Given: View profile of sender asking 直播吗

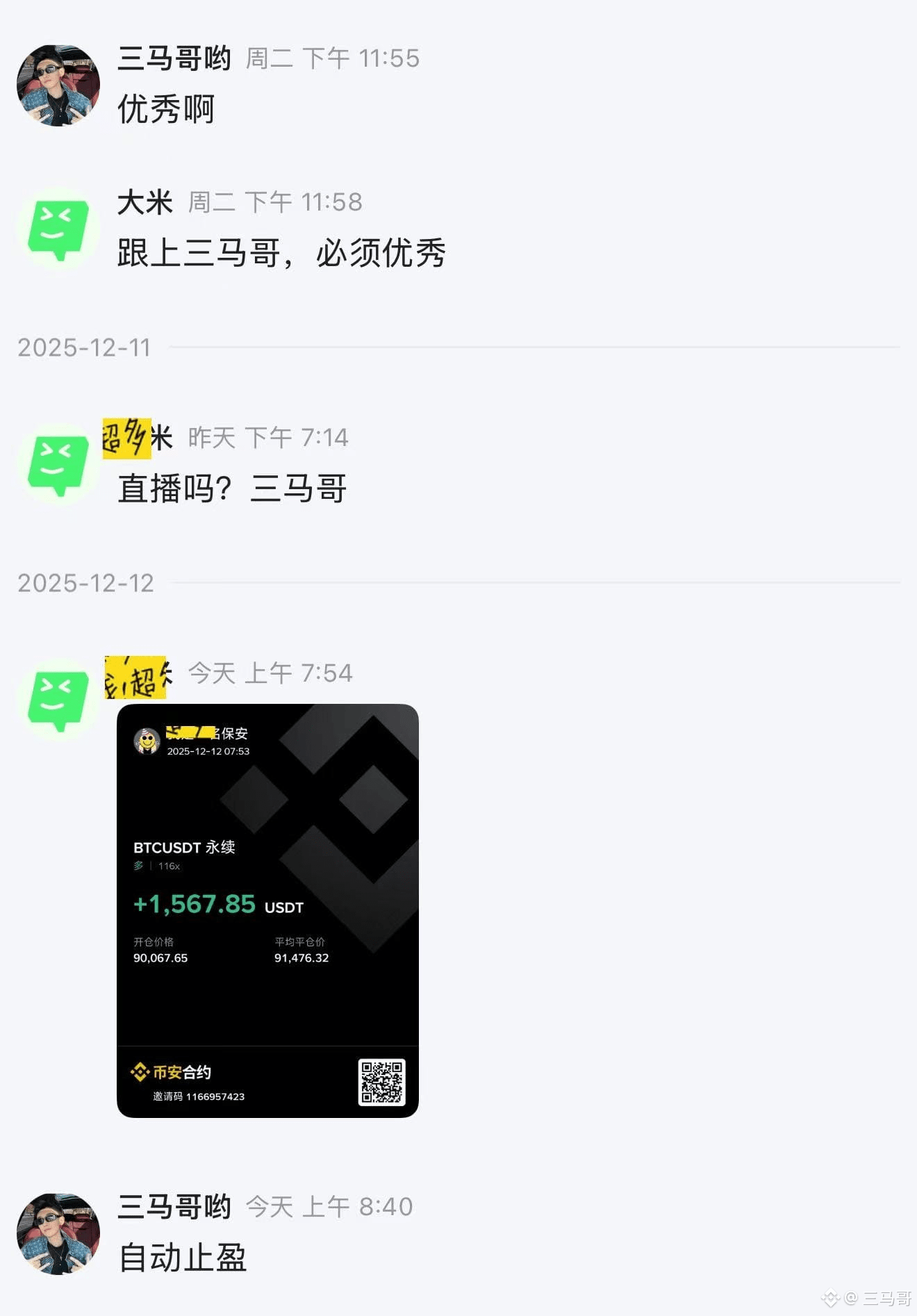Looking at the screenshot, I should click(58, 464).
